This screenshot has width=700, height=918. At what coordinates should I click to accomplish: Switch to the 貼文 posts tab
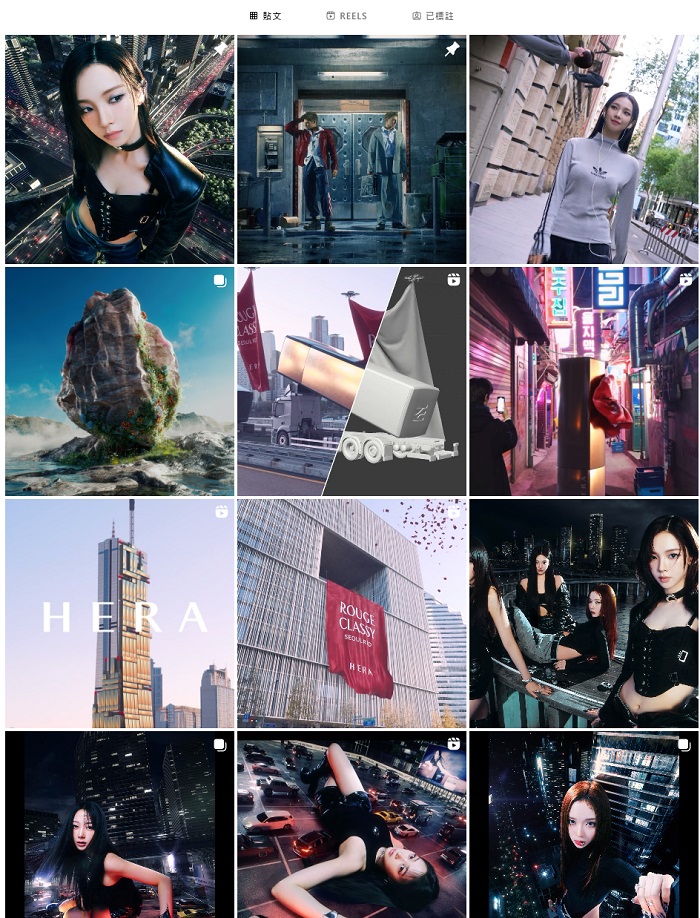(266, 16)
